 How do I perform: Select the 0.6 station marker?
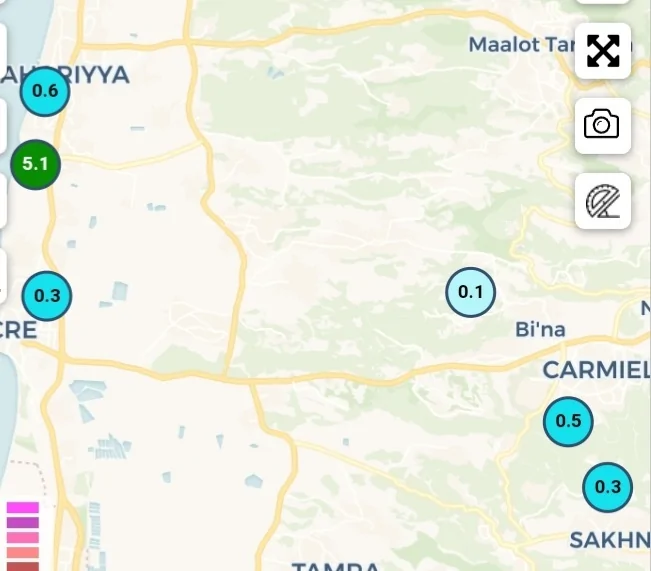coord(45,92)
